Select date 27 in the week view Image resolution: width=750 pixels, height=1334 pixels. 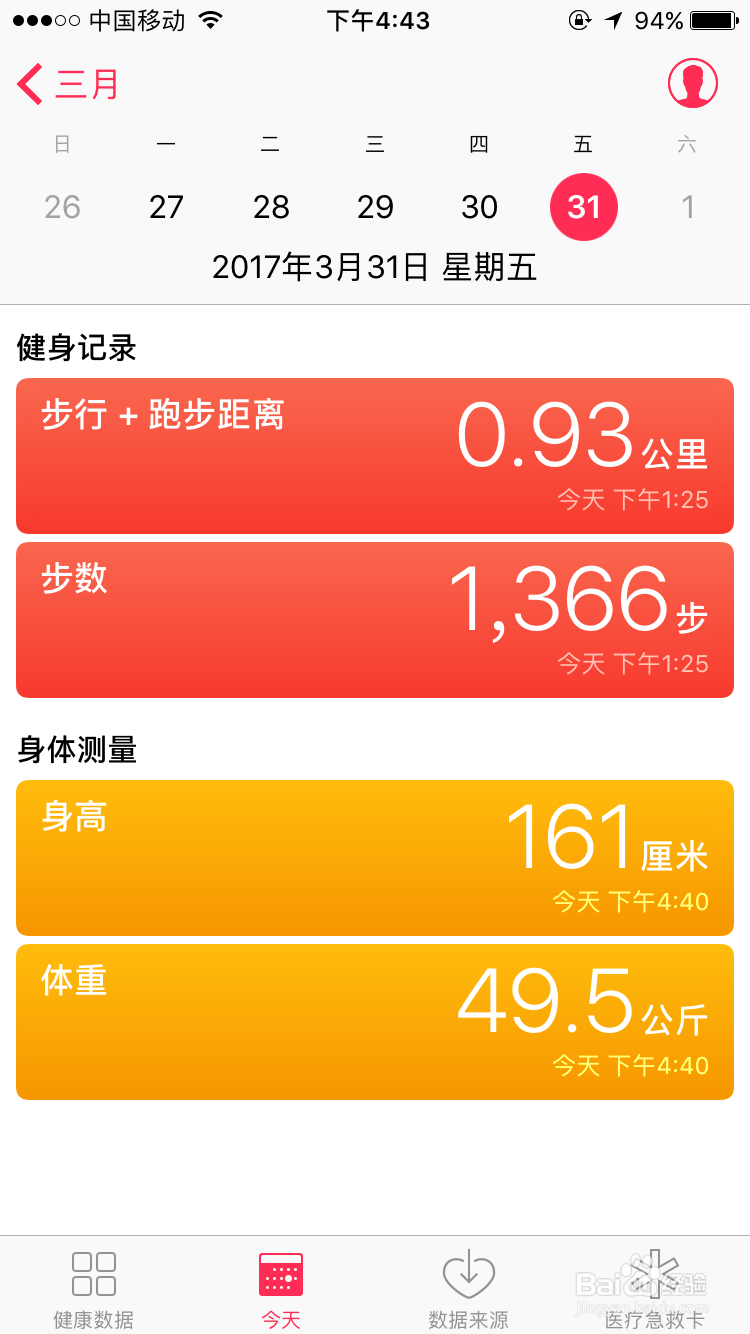click(166, 207)
